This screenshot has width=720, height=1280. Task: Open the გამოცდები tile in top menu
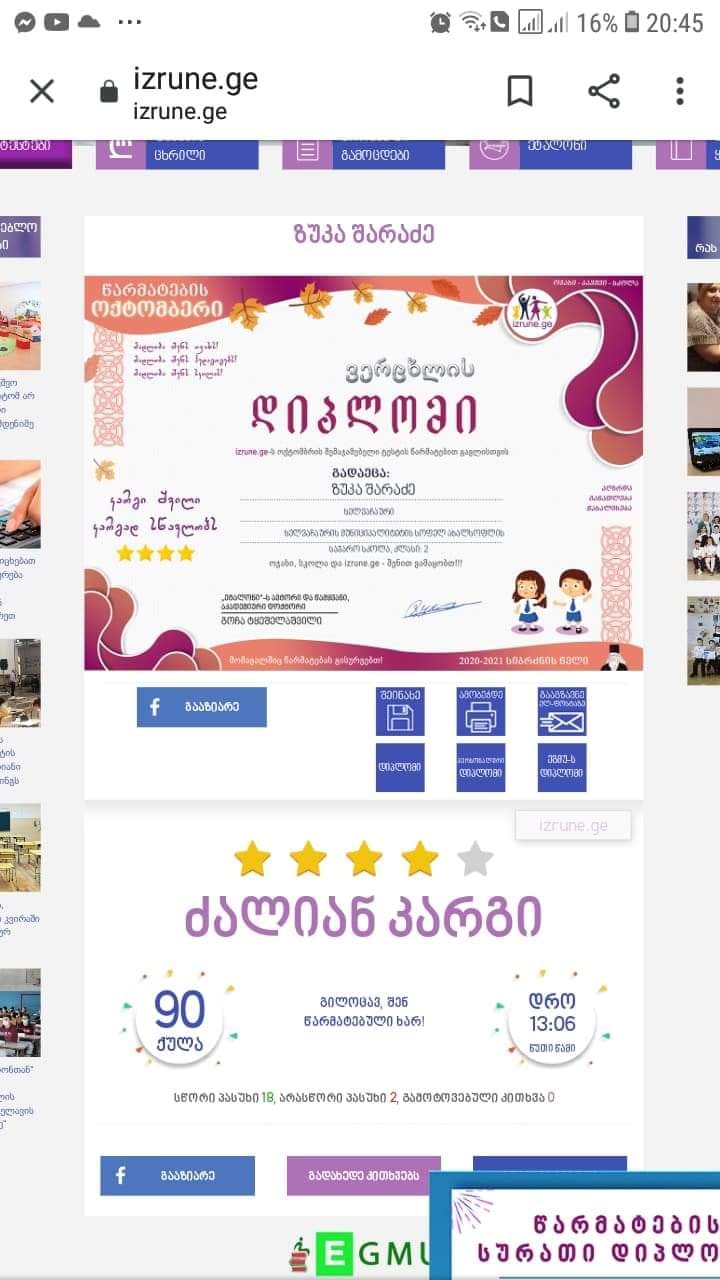click(364, 152)
